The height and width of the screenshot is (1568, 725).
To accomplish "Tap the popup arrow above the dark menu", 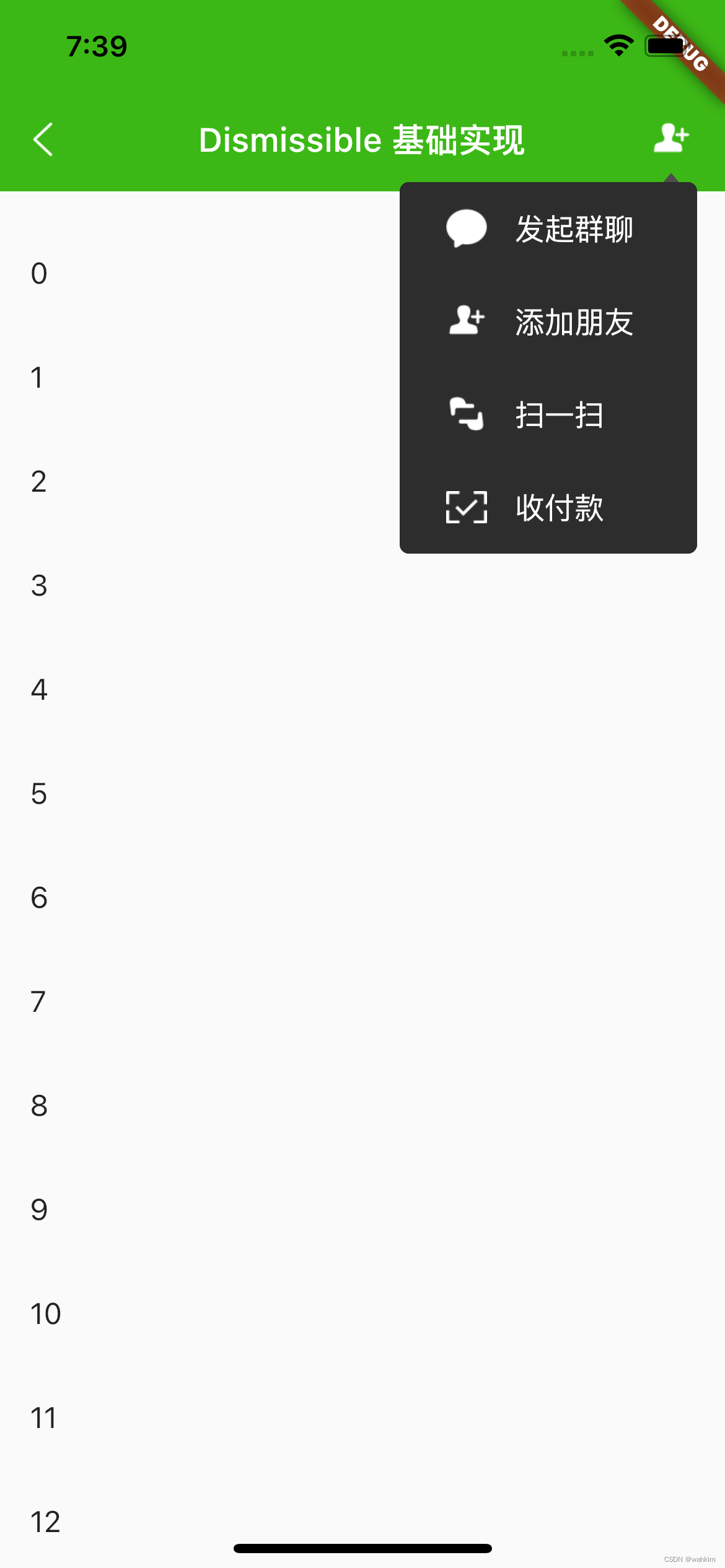I will (672, 178).
